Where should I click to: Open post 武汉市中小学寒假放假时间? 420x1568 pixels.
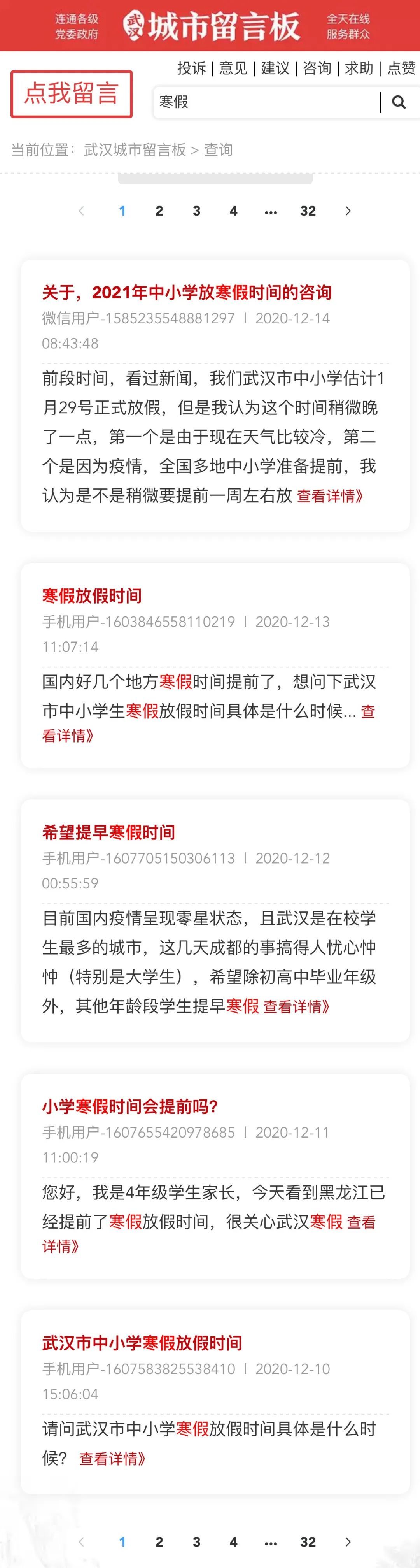(x=142, y=1343)
